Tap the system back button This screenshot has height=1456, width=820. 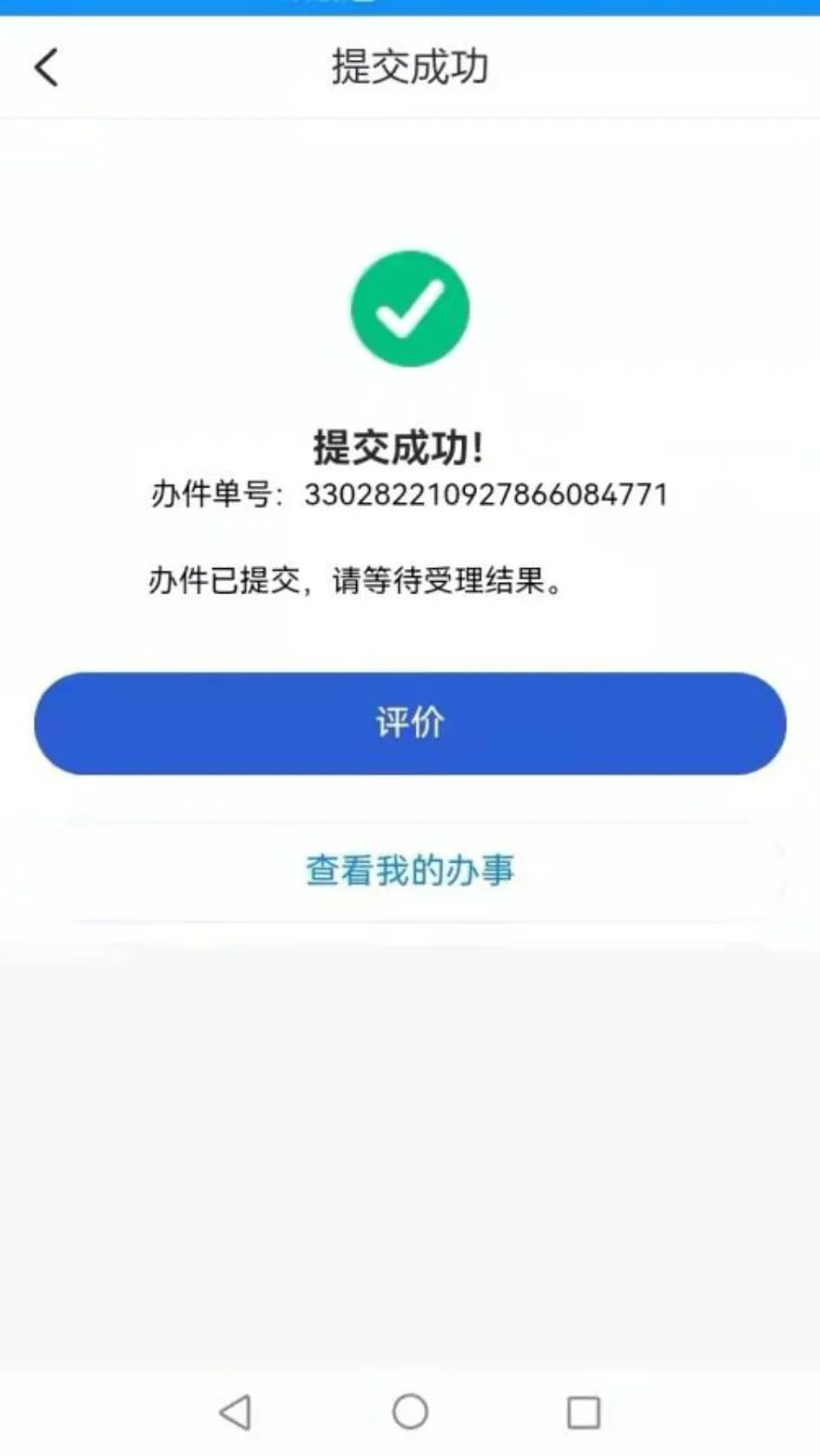click(235, 1412)
